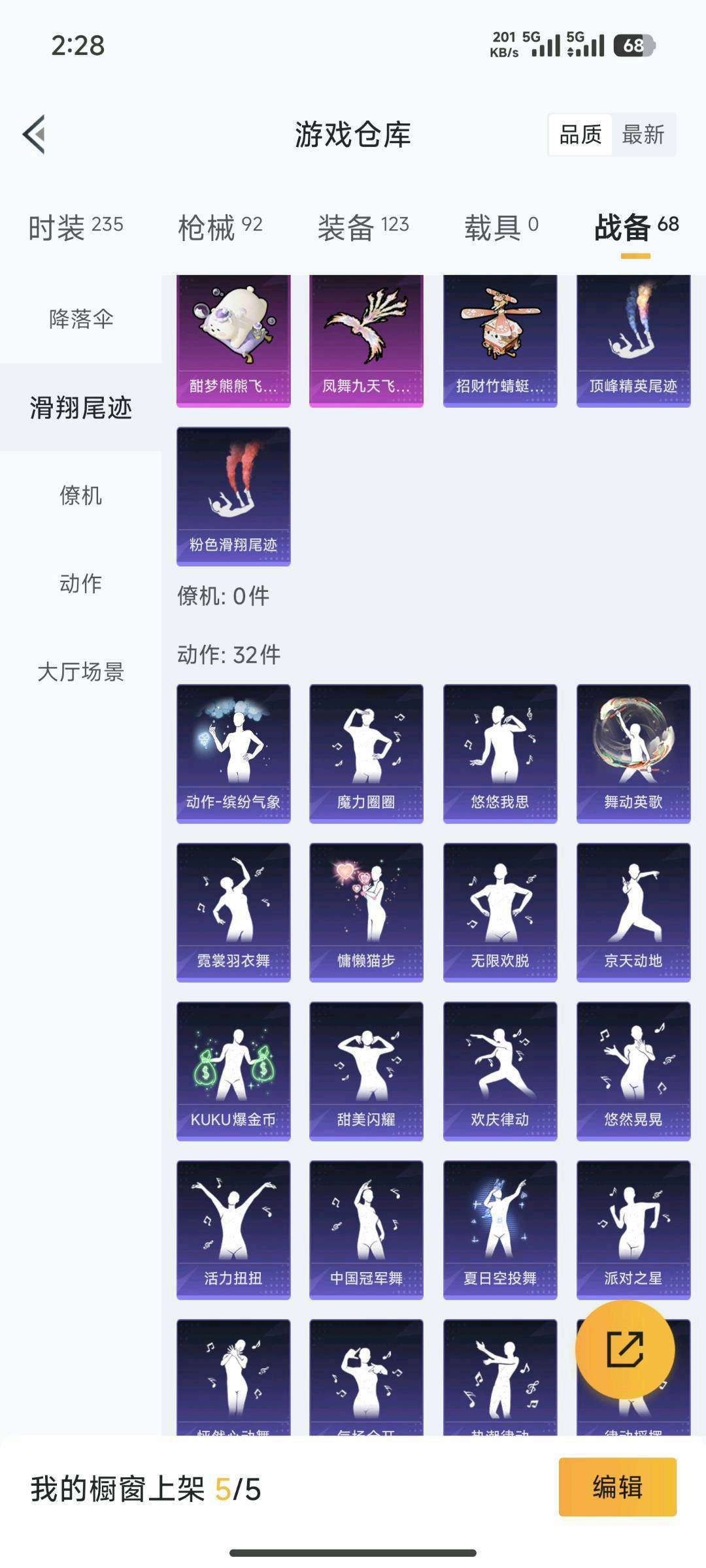Open the 顶峰精英尾迹 item
The image size is (706, 1568).
click(633, 341)
